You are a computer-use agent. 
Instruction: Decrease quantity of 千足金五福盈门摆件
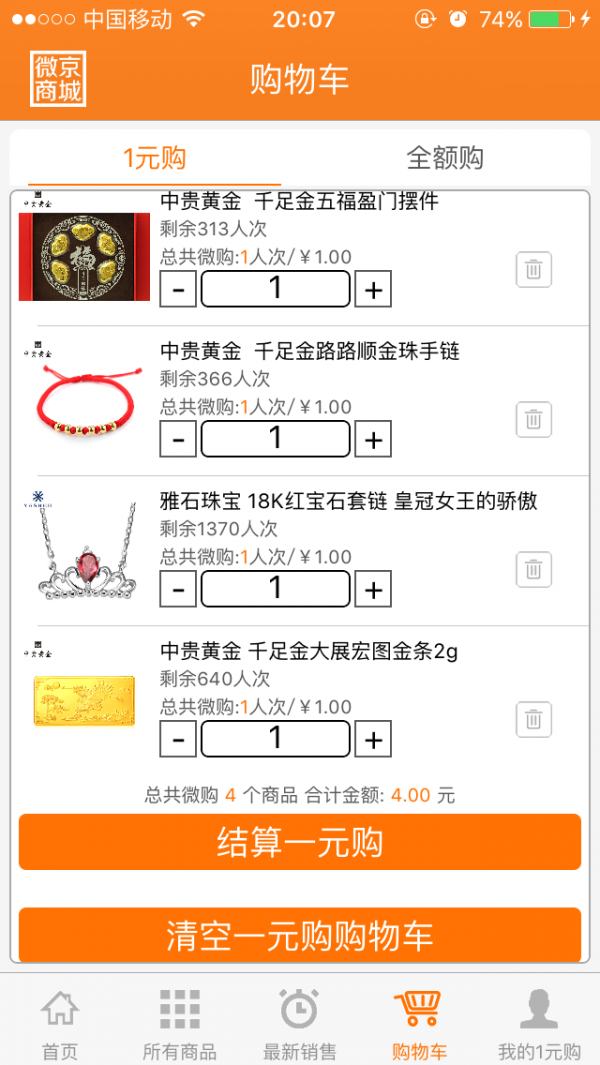coord(178,290)
